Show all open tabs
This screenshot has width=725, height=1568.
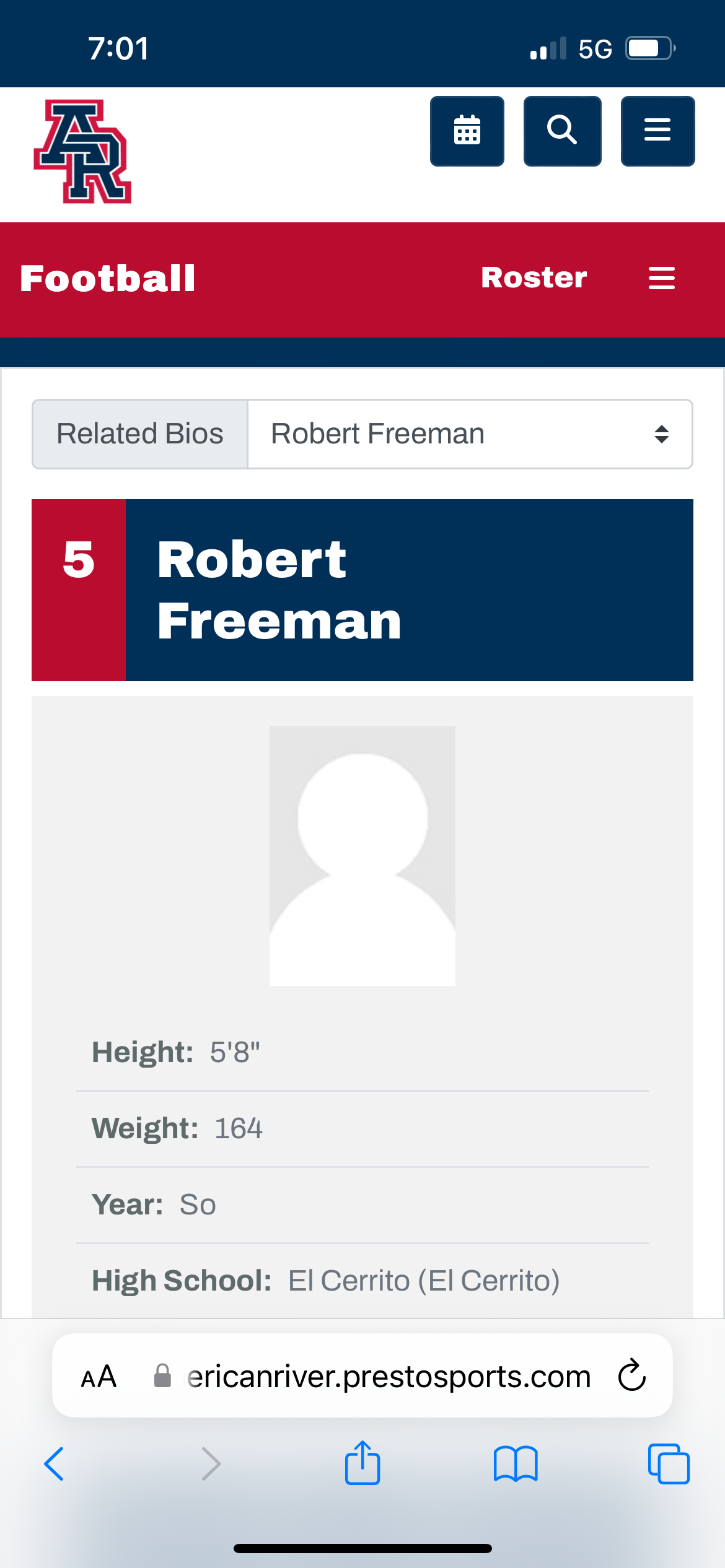[x=669, y=1464]
